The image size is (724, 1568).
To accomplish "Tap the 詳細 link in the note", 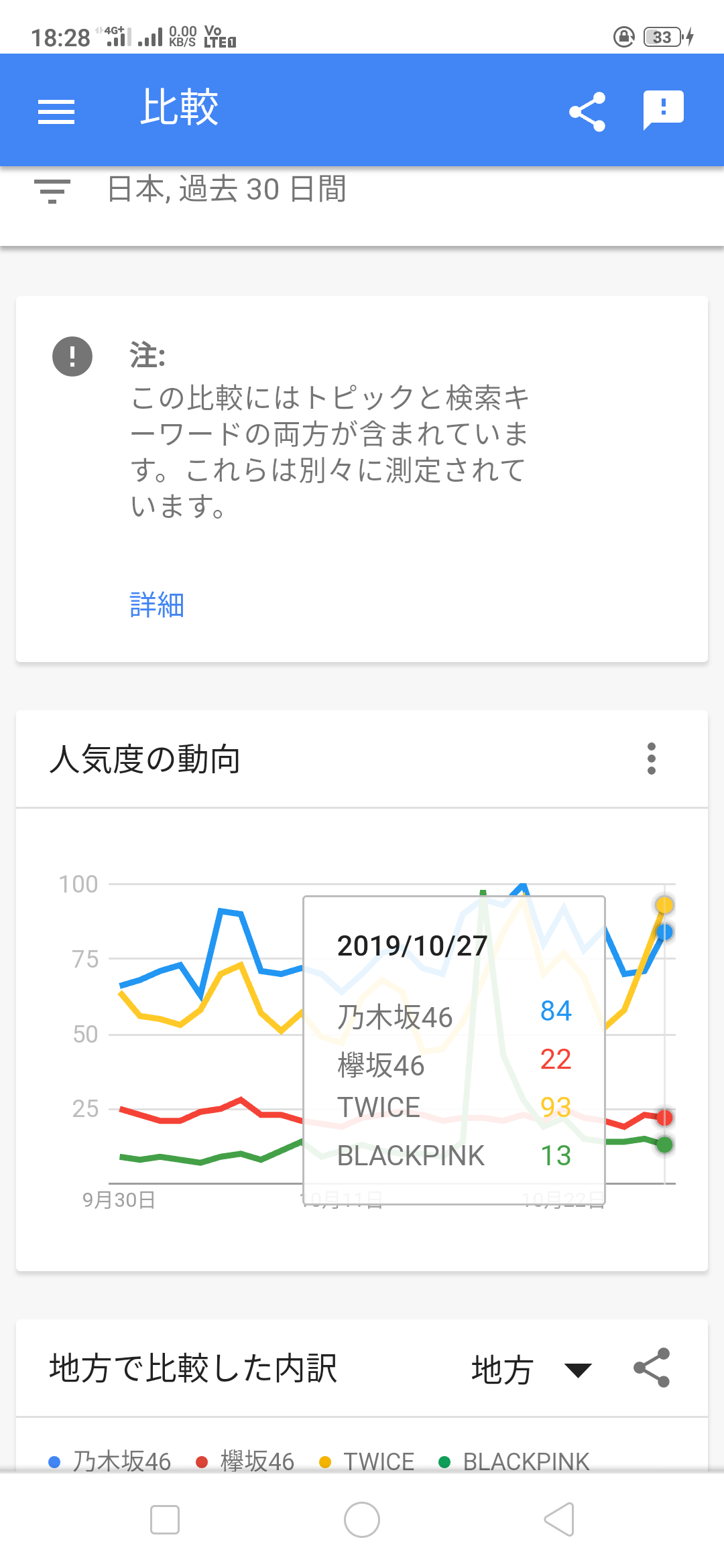I will [157, 604].
